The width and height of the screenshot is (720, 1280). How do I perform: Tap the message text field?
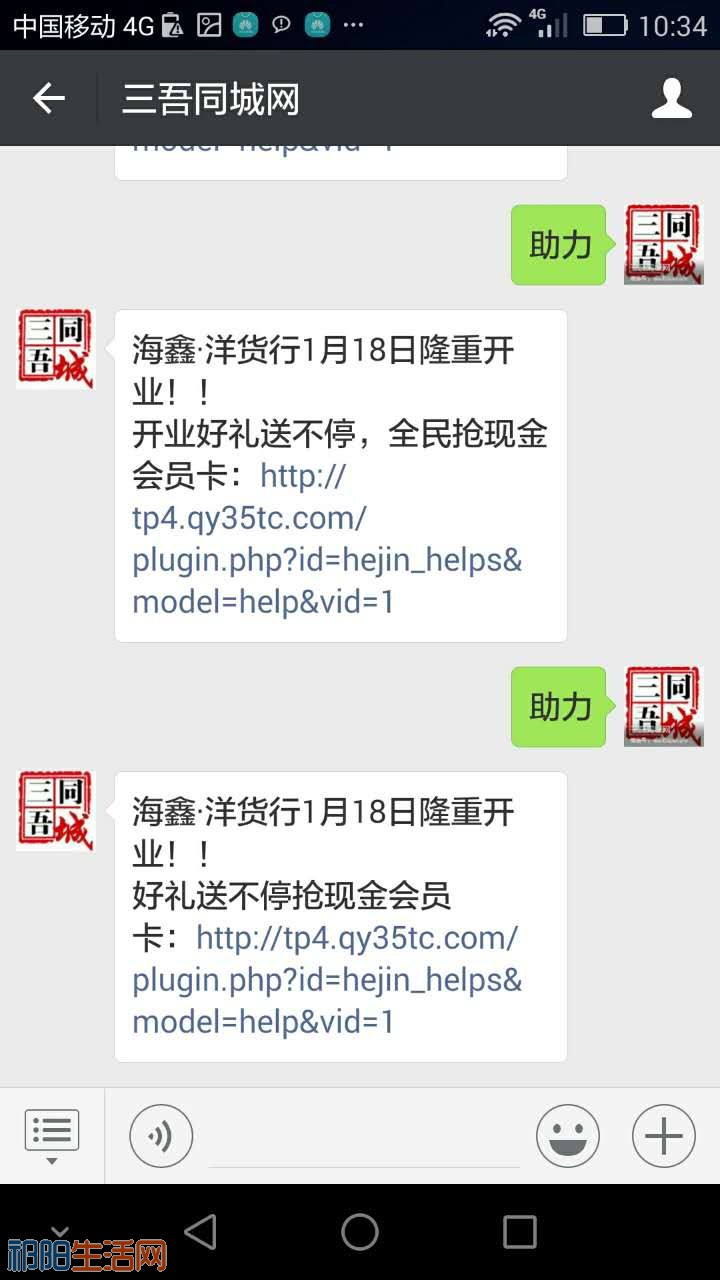pos(365,1140)
